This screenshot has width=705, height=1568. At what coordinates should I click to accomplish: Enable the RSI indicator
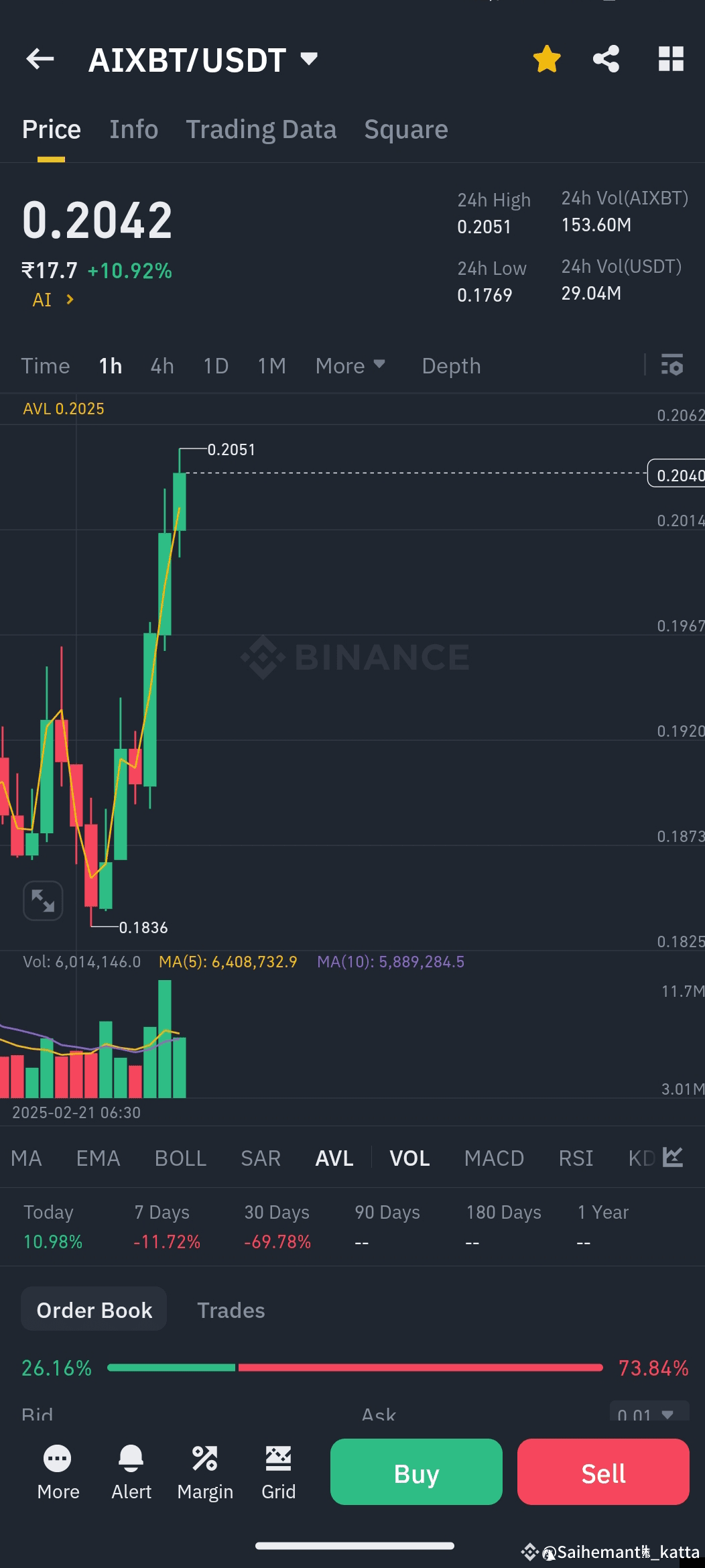click(576, 1158)
